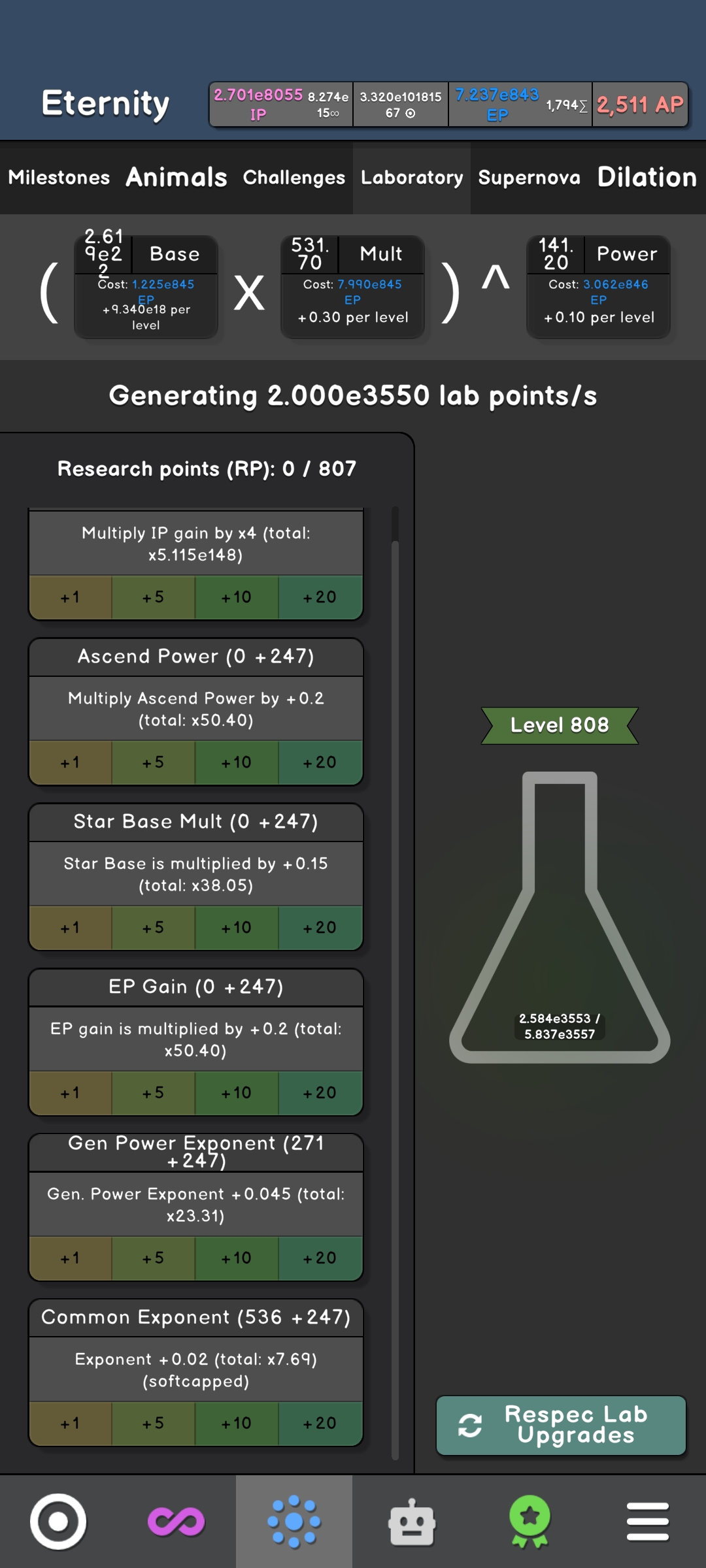Viewport: 706px width, 1568px height.
Task: Go to the Challenges tab
Action: (x=294, y=178)
